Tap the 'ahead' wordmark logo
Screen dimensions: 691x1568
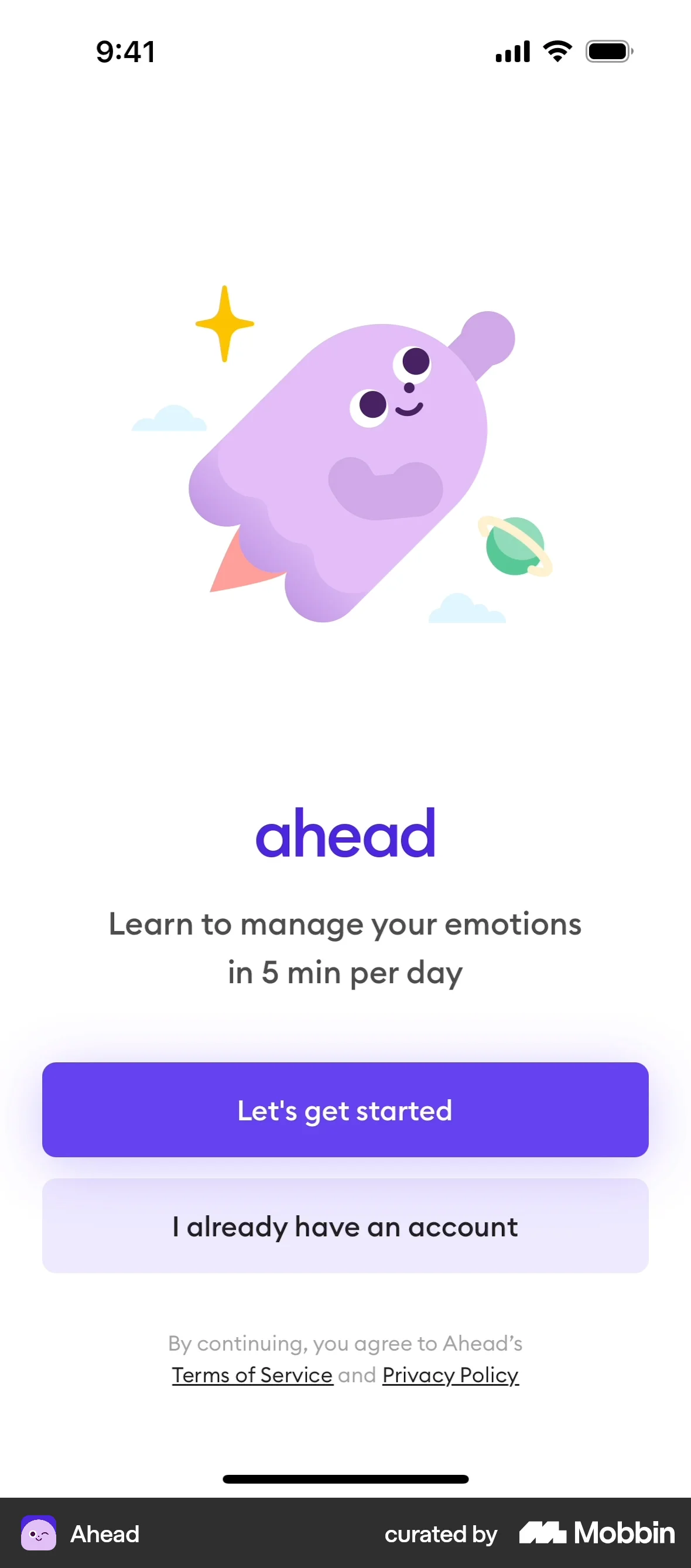point(347,833)
